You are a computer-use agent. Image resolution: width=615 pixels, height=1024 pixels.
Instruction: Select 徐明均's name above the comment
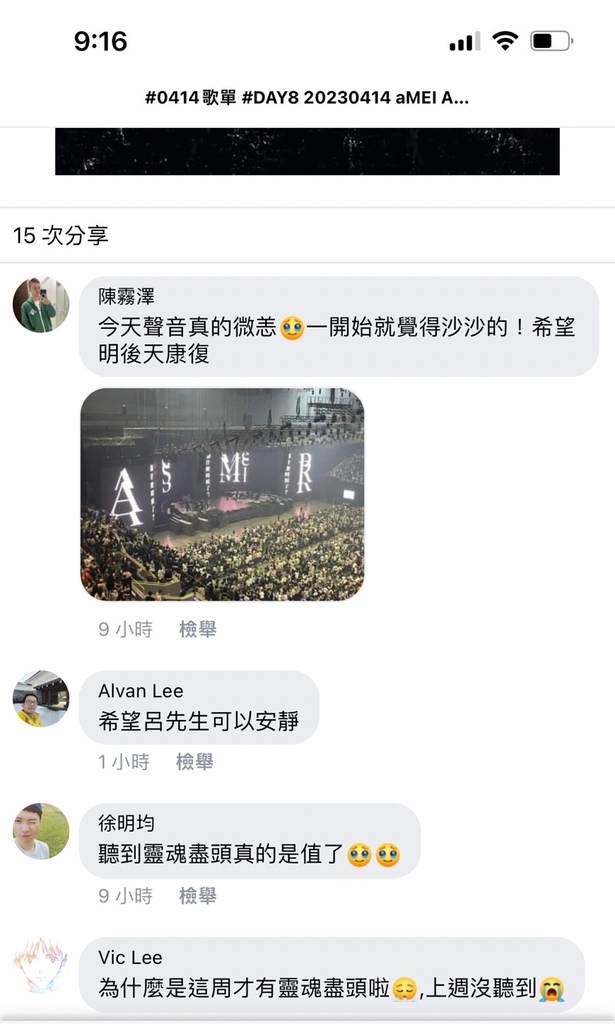click(127, 823)
